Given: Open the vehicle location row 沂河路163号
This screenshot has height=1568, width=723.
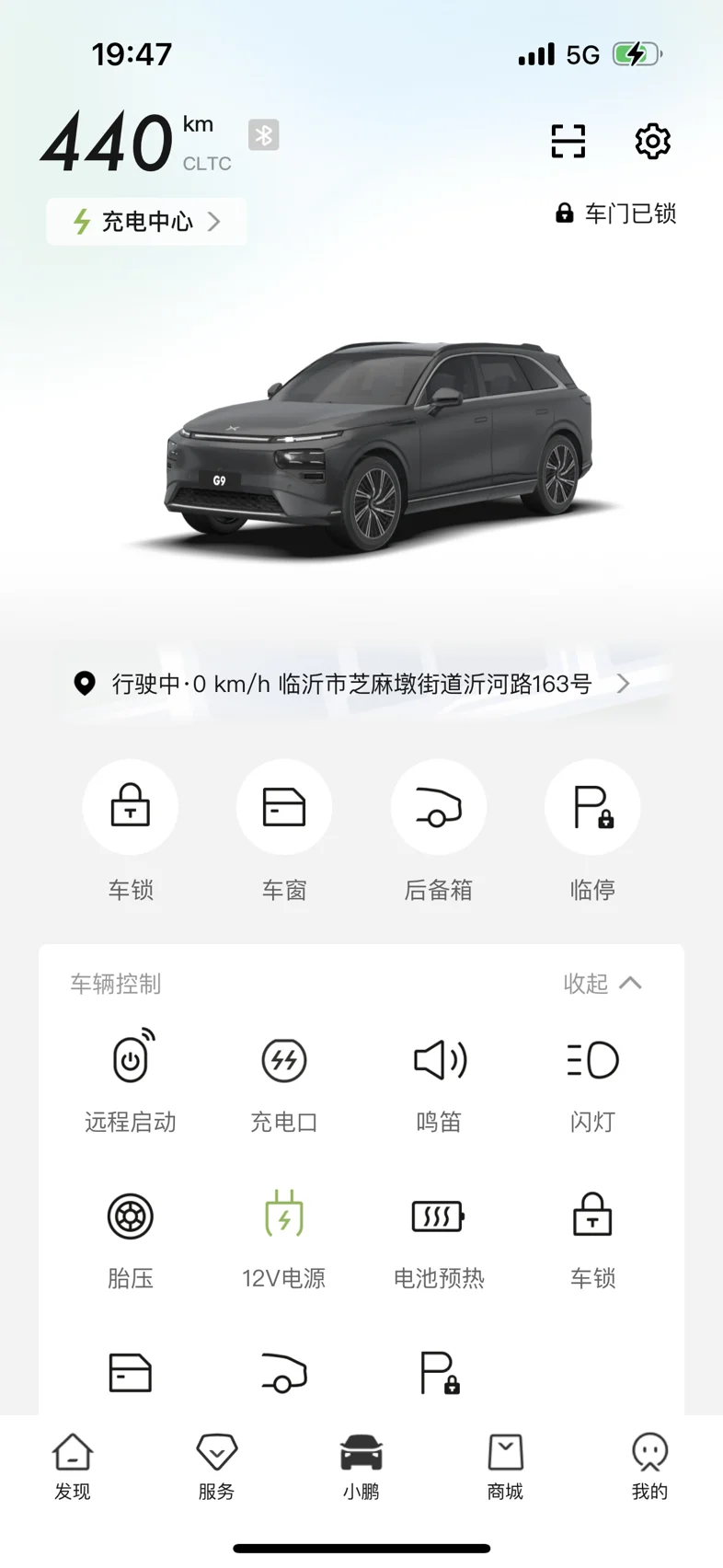Looking at the screenshot, I should pos(353,684).
